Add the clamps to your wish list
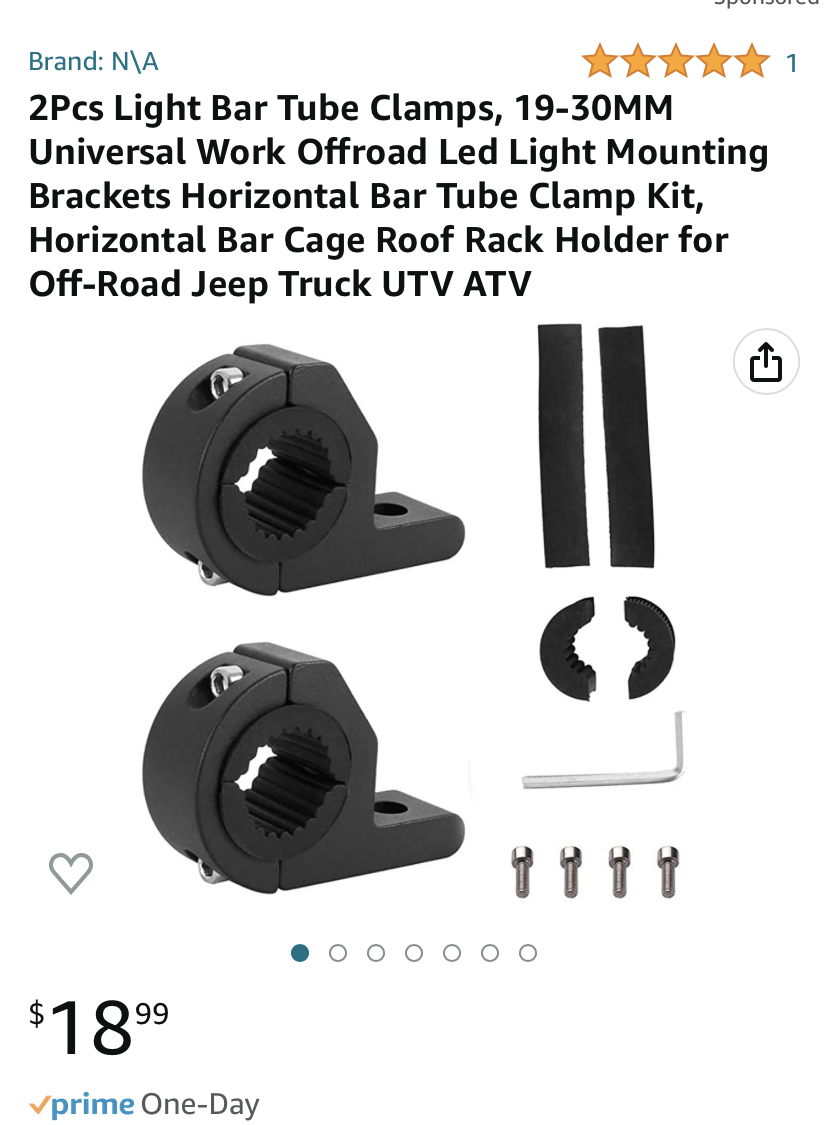This screenshot has width=828, height=1125. tap(71, 873)
